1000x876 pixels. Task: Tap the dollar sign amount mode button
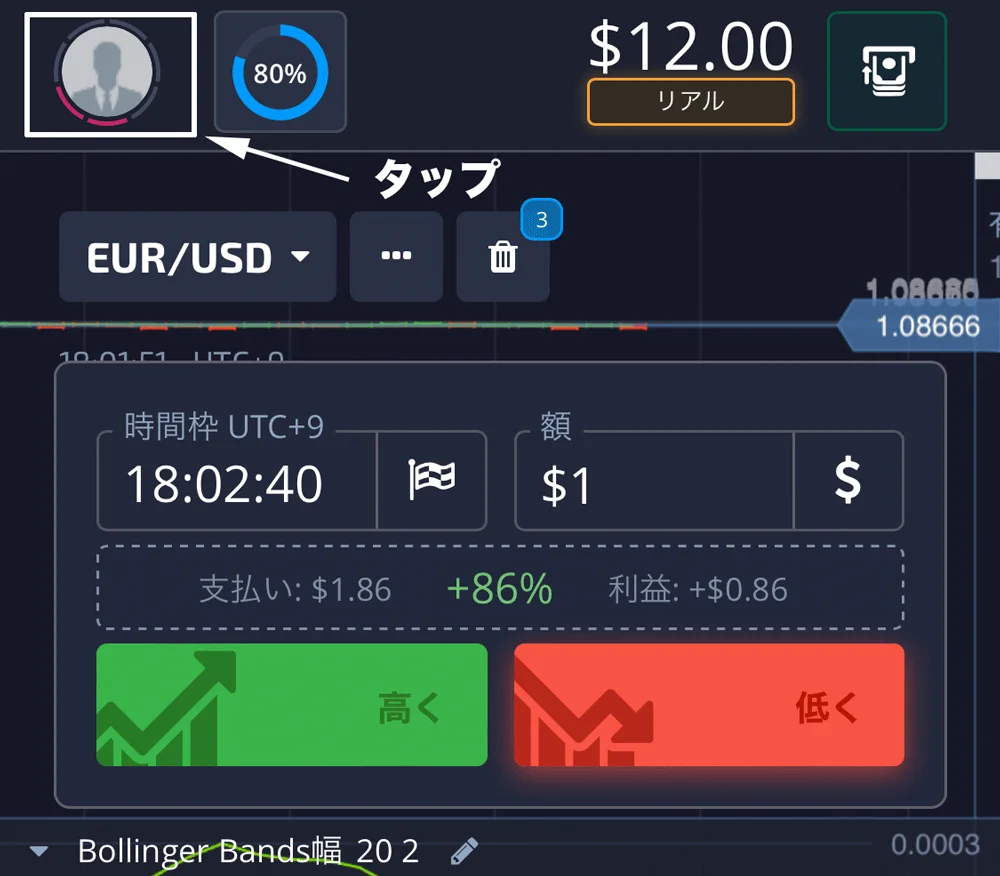point(848,481)
